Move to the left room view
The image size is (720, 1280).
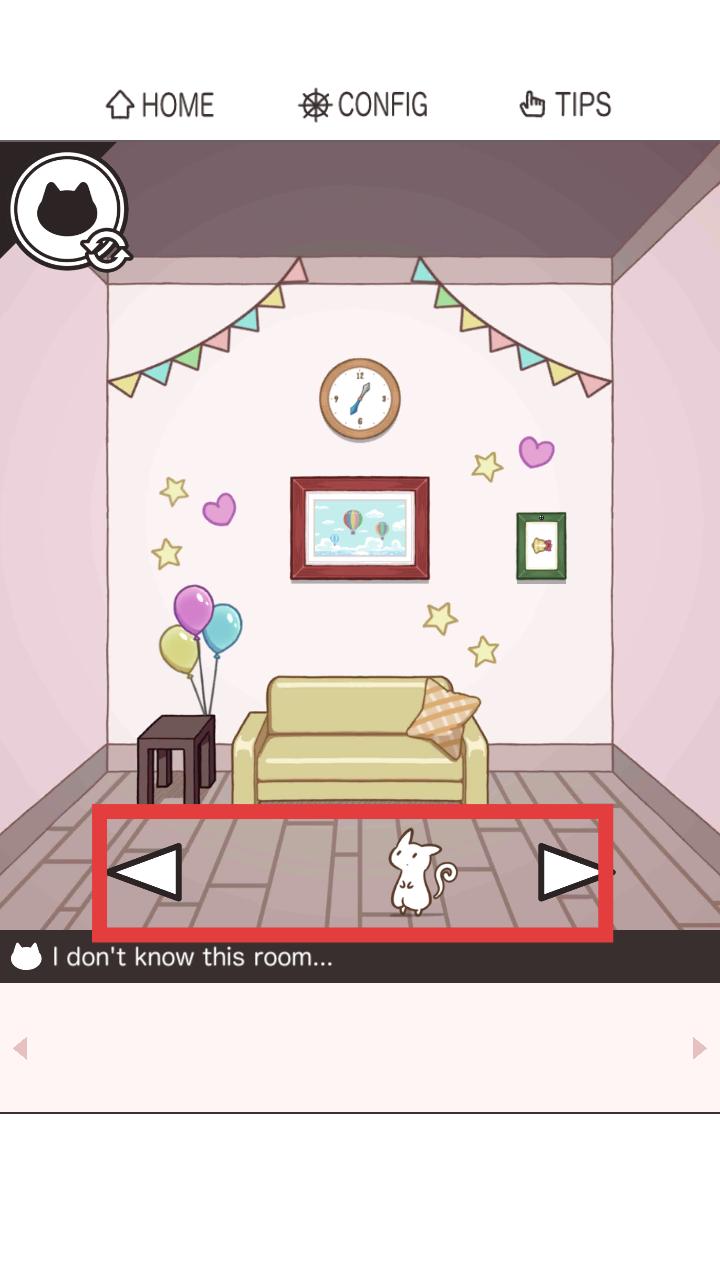pos(145,872)
